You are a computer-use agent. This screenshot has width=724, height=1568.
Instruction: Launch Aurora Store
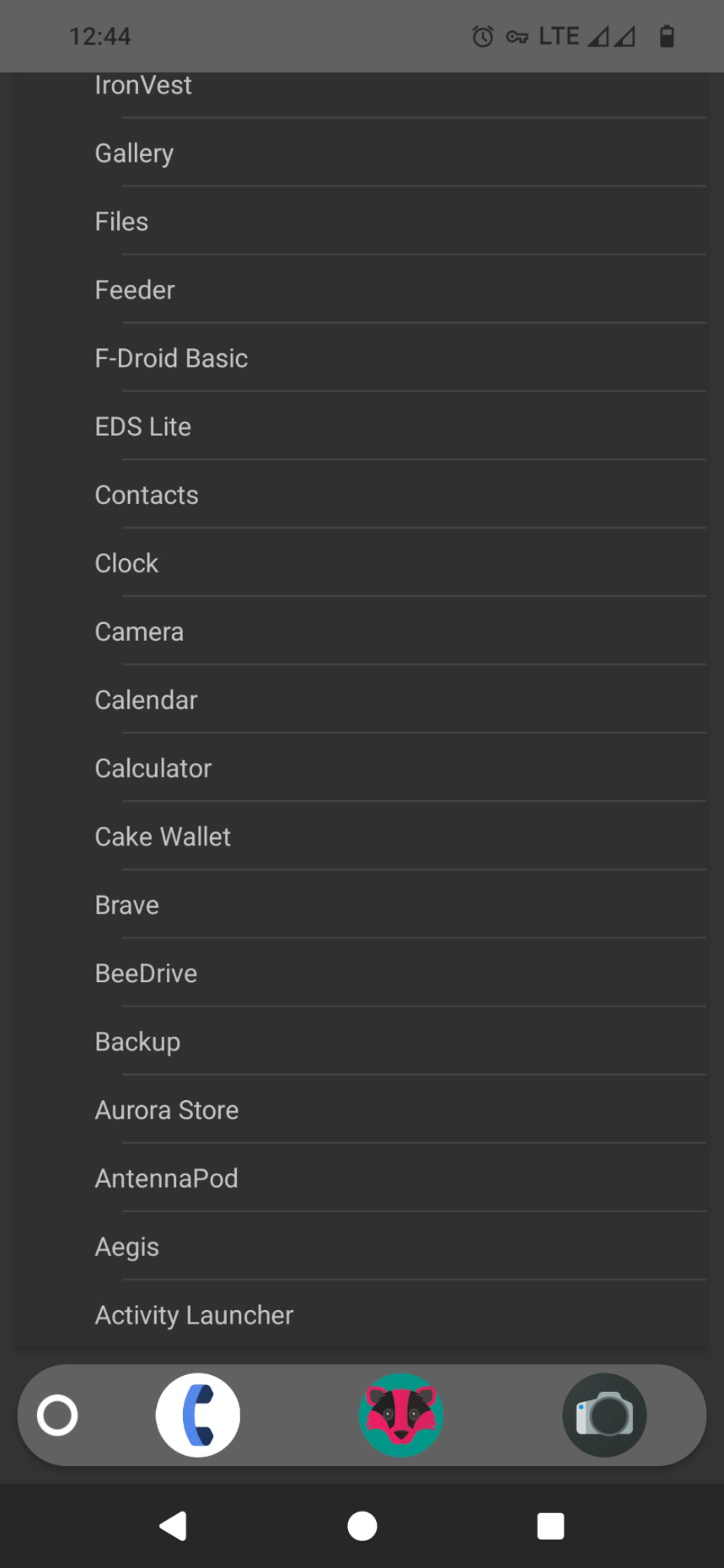click(x=167, y=1111)
